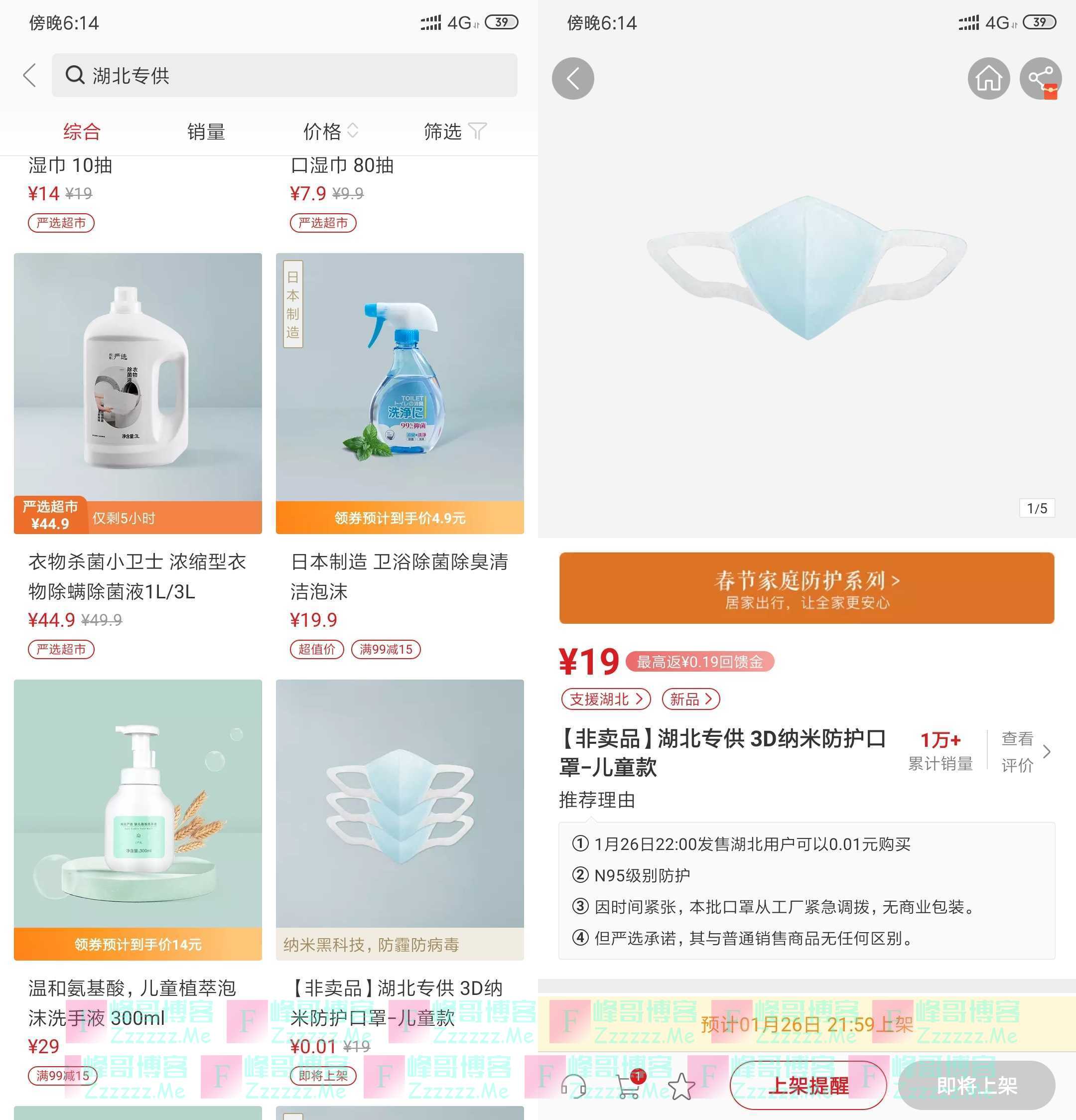Tap the 新品 tag
Viewport: 1076px width, 1120px height.
coord(690,699)
